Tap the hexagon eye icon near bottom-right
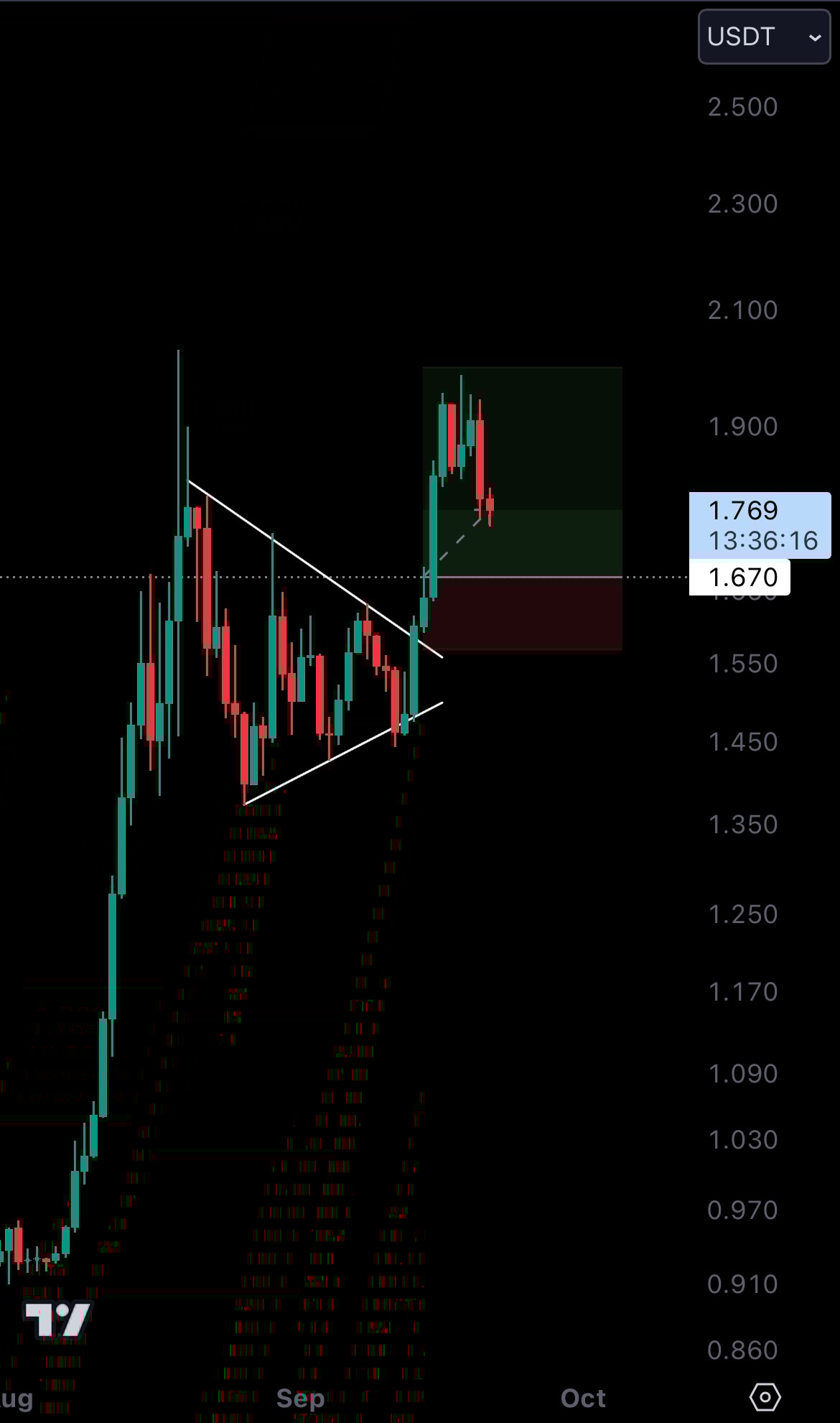The height and width of the screenshot is (1423, 840). (x=767, y=1397)
